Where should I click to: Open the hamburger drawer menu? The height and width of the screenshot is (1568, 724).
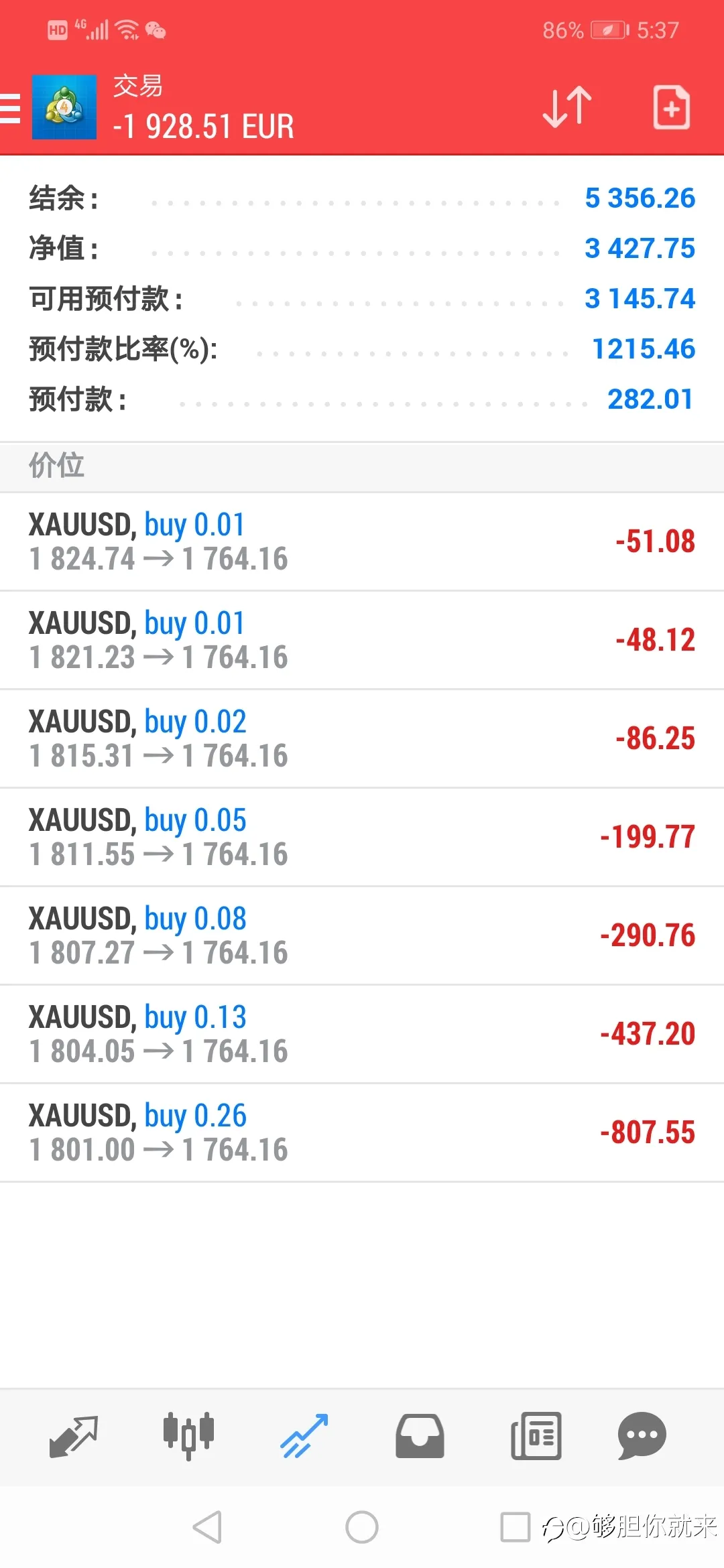(9, 108)
